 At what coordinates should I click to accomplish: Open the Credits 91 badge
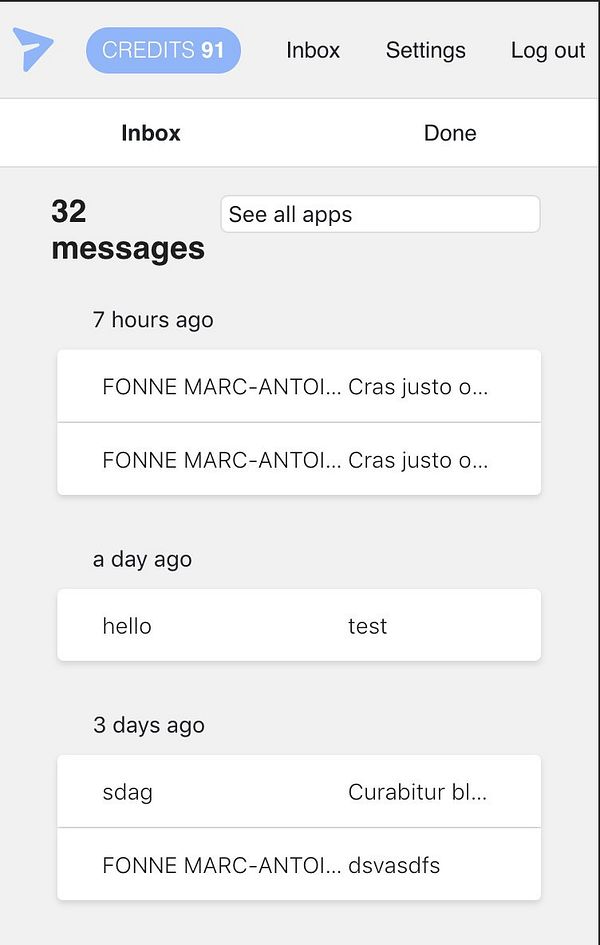point(163,50)
